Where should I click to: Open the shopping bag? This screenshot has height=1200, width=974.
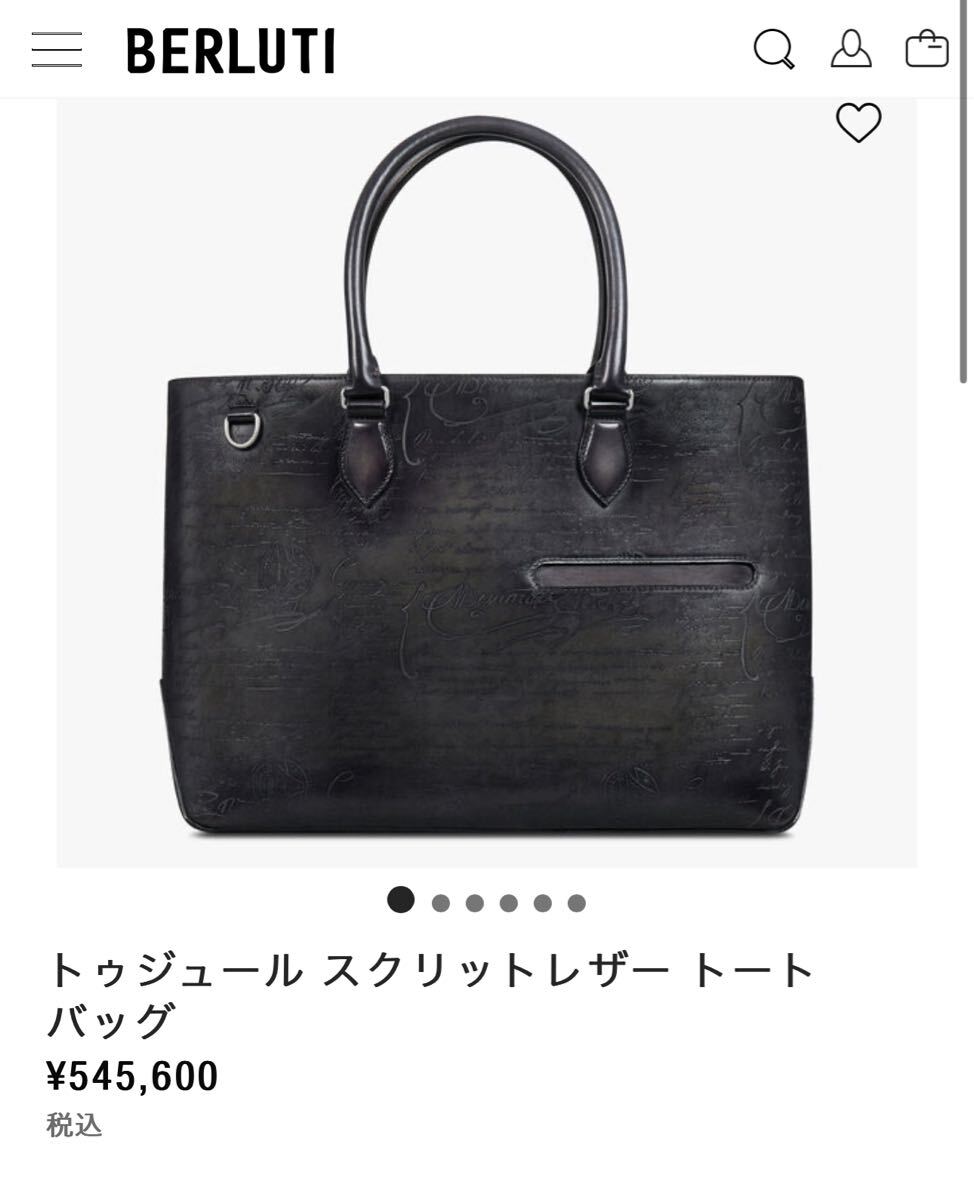click(927, 49)
